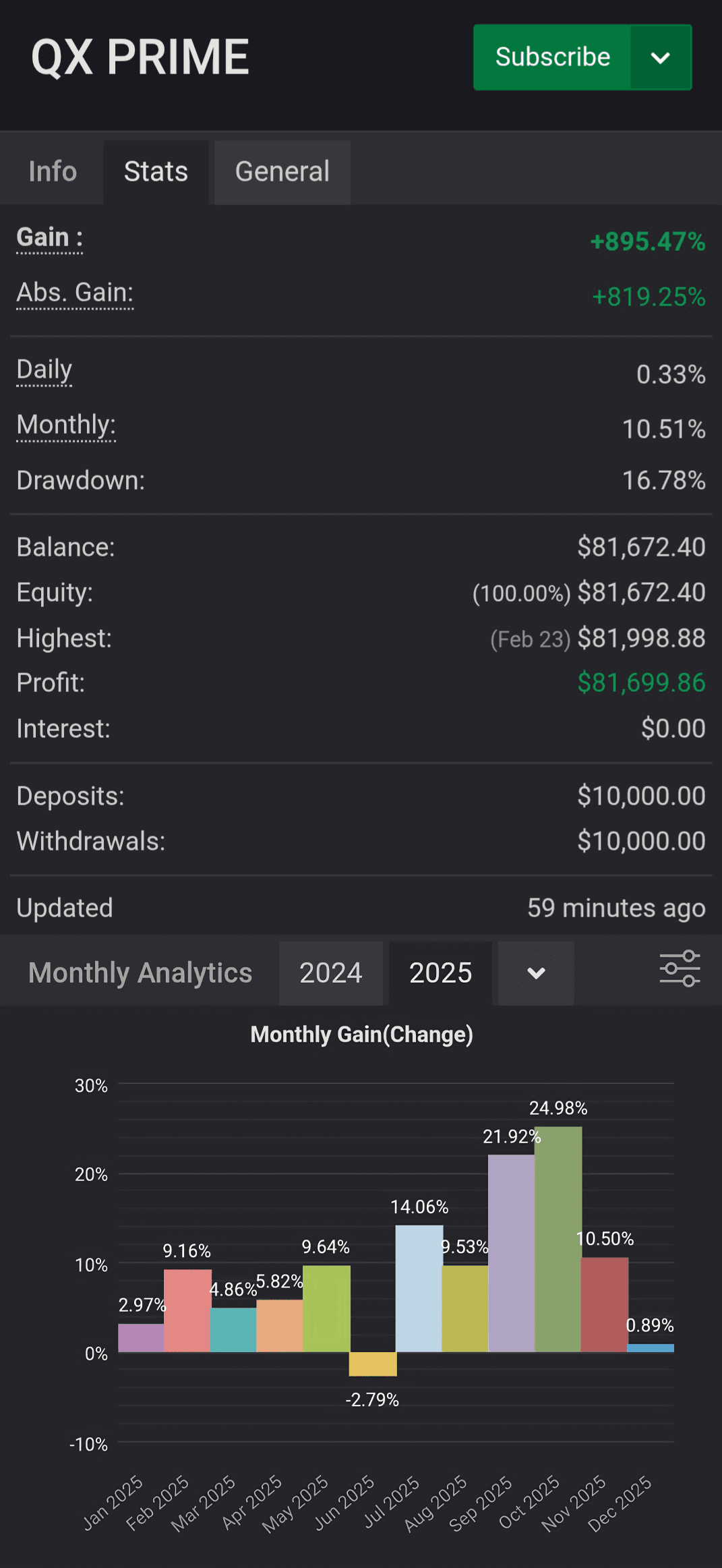
Task: Tap the underlined Daily label
Action: pyautogui.click(x=44, y=370)
